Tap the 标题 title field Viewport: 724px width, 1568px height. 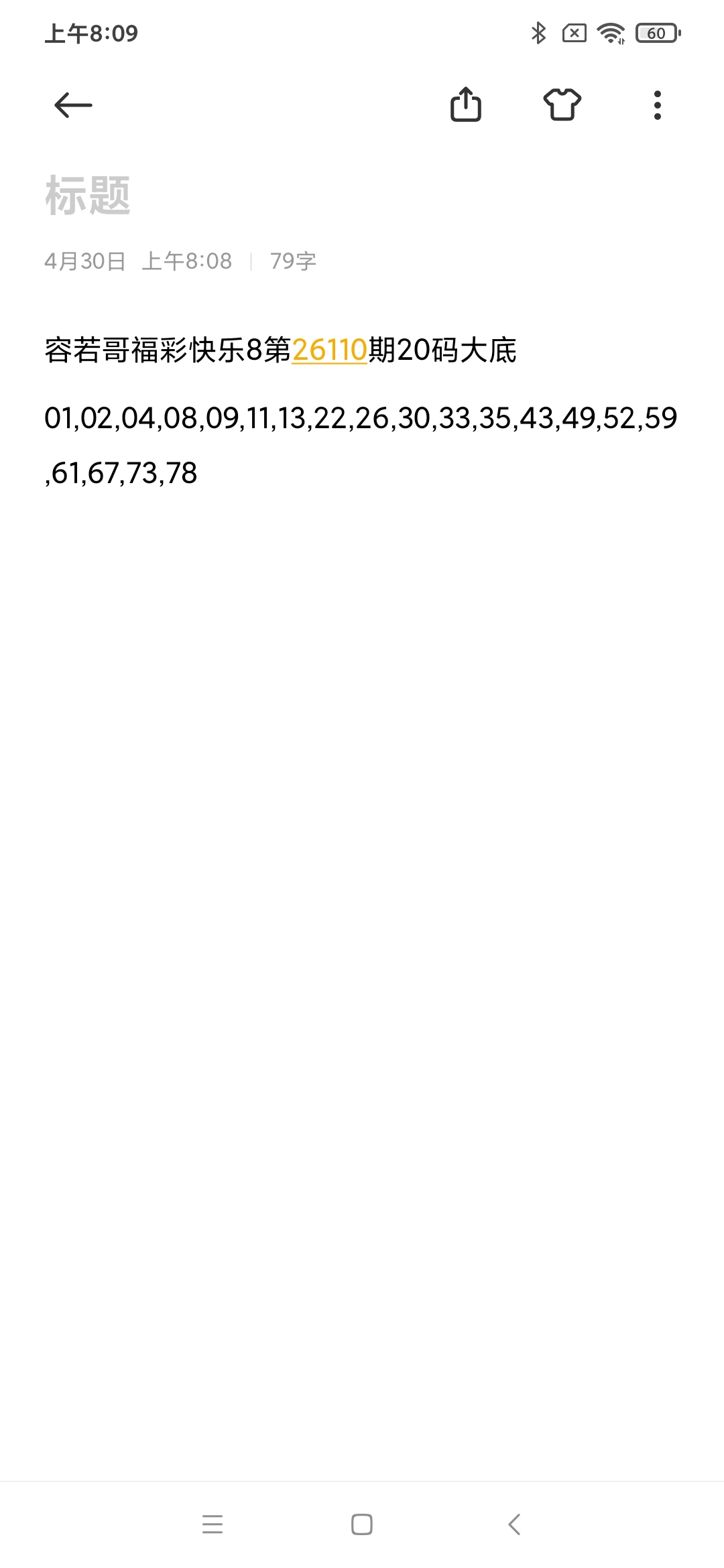[88, 195]
